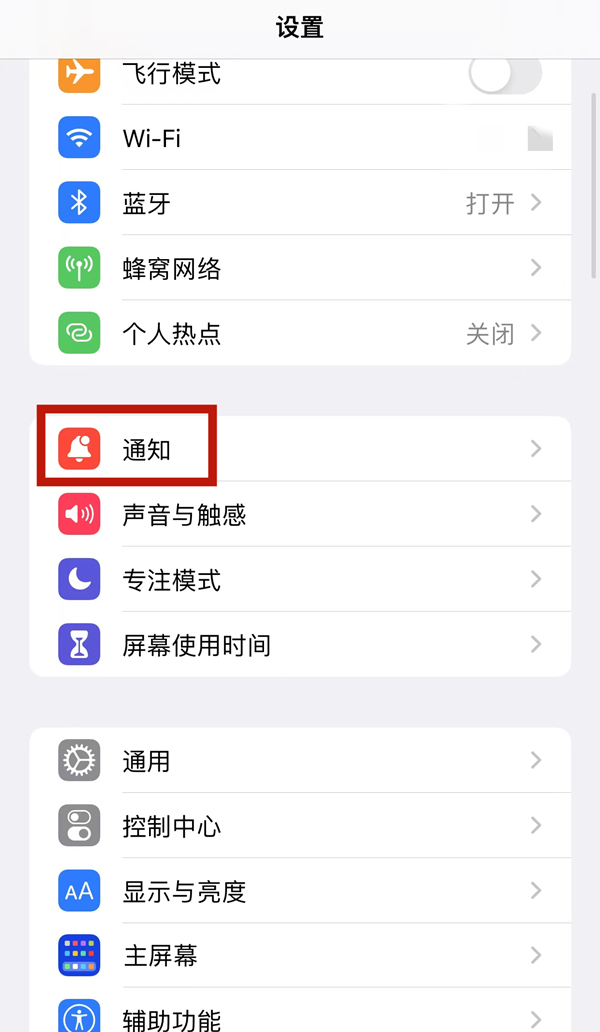Open 蓝牙 settings
Image resolution: width=600 pixels, height=1032 pixels.
click(x=300, y=204)
